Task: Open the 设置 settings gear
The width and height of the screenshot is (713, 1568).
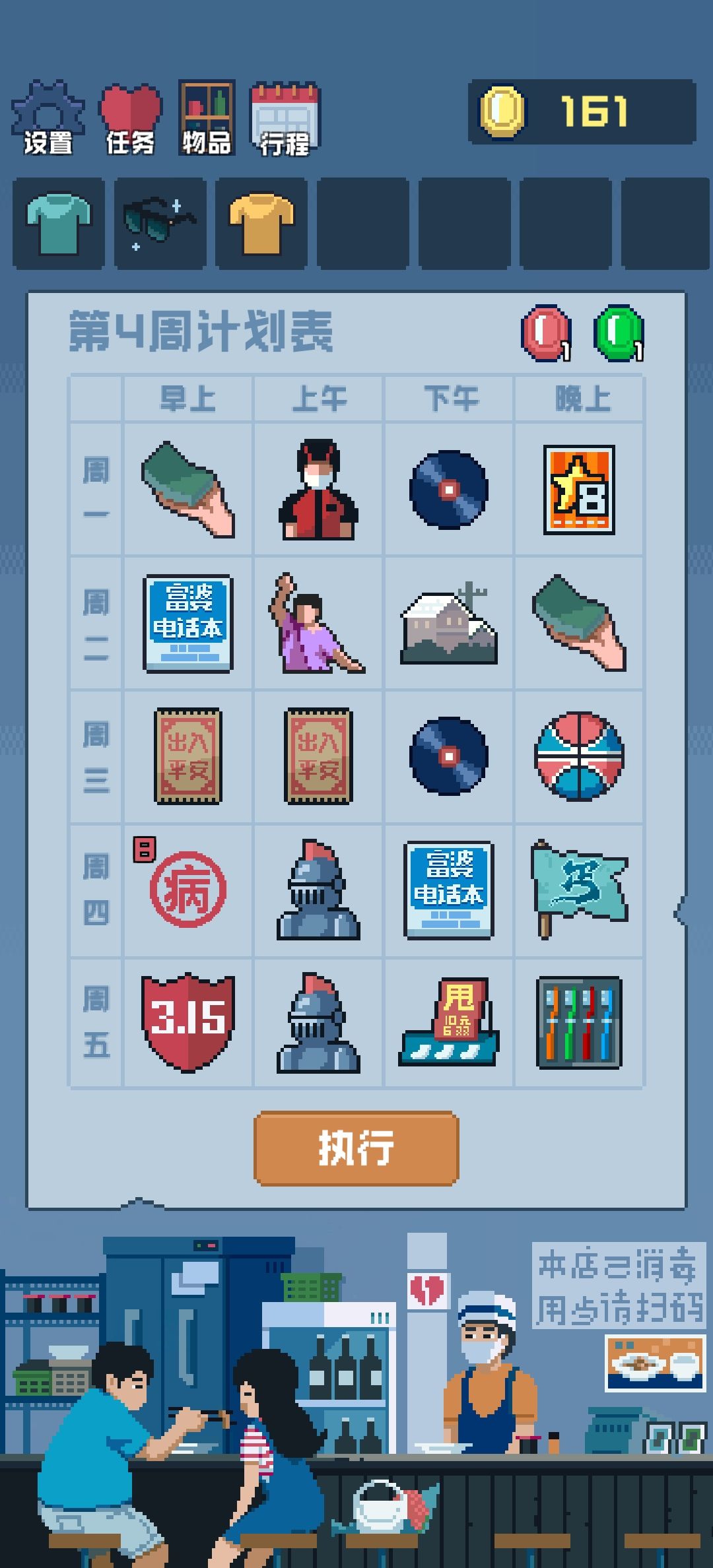Action: [x=48, y=117]
